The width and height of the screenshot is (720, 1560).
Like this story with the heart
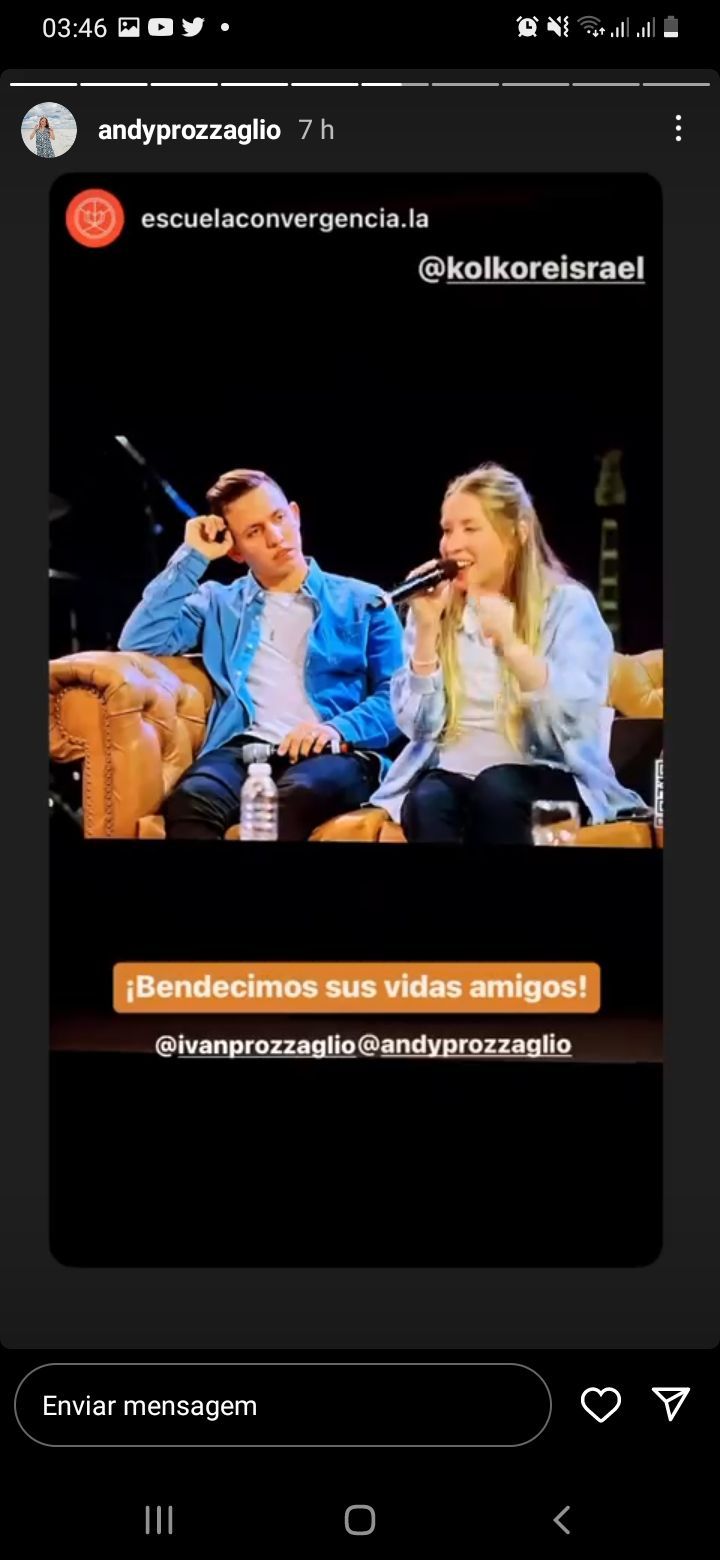pos(600,1405)
